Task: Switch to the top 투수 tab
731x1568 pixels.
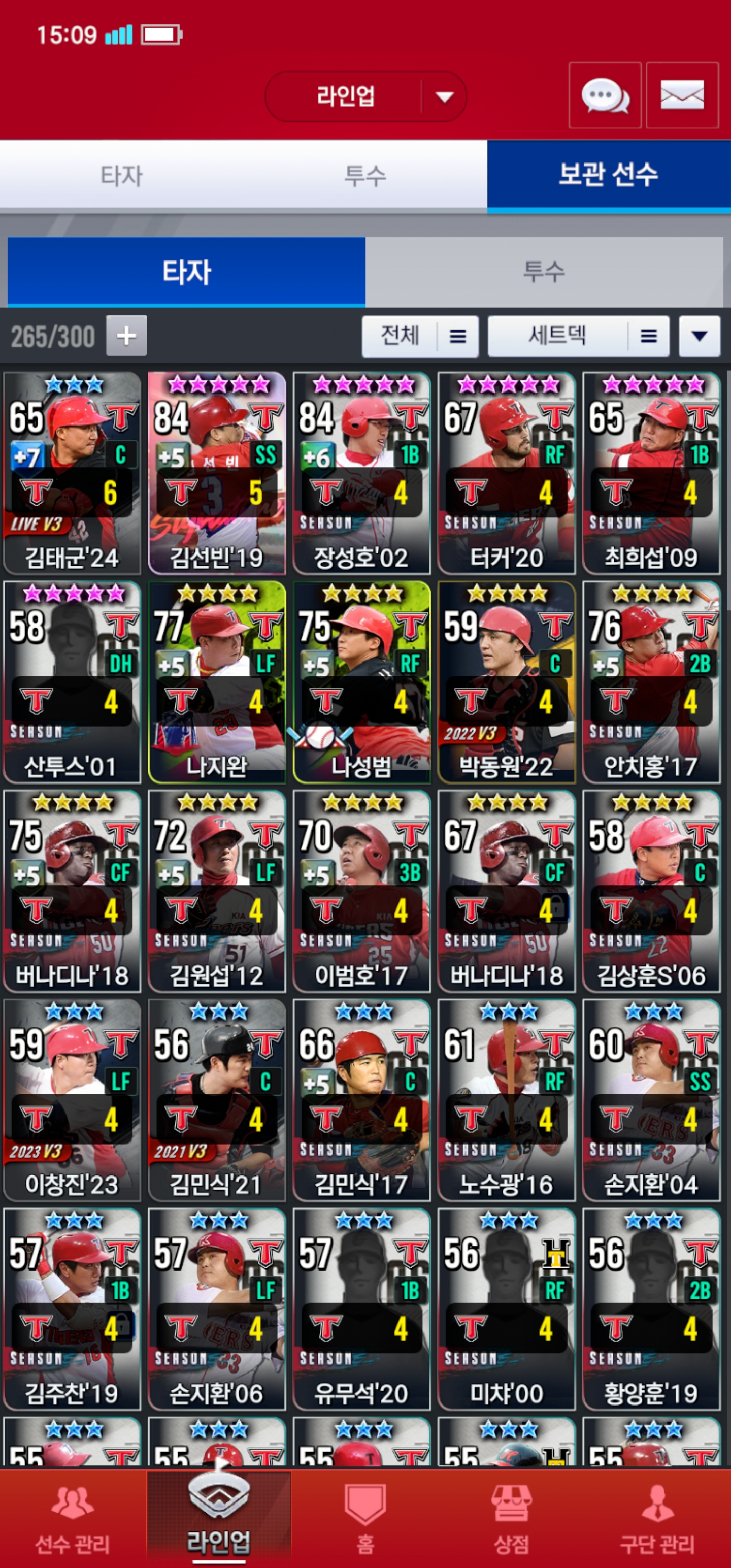Action: 365,176
